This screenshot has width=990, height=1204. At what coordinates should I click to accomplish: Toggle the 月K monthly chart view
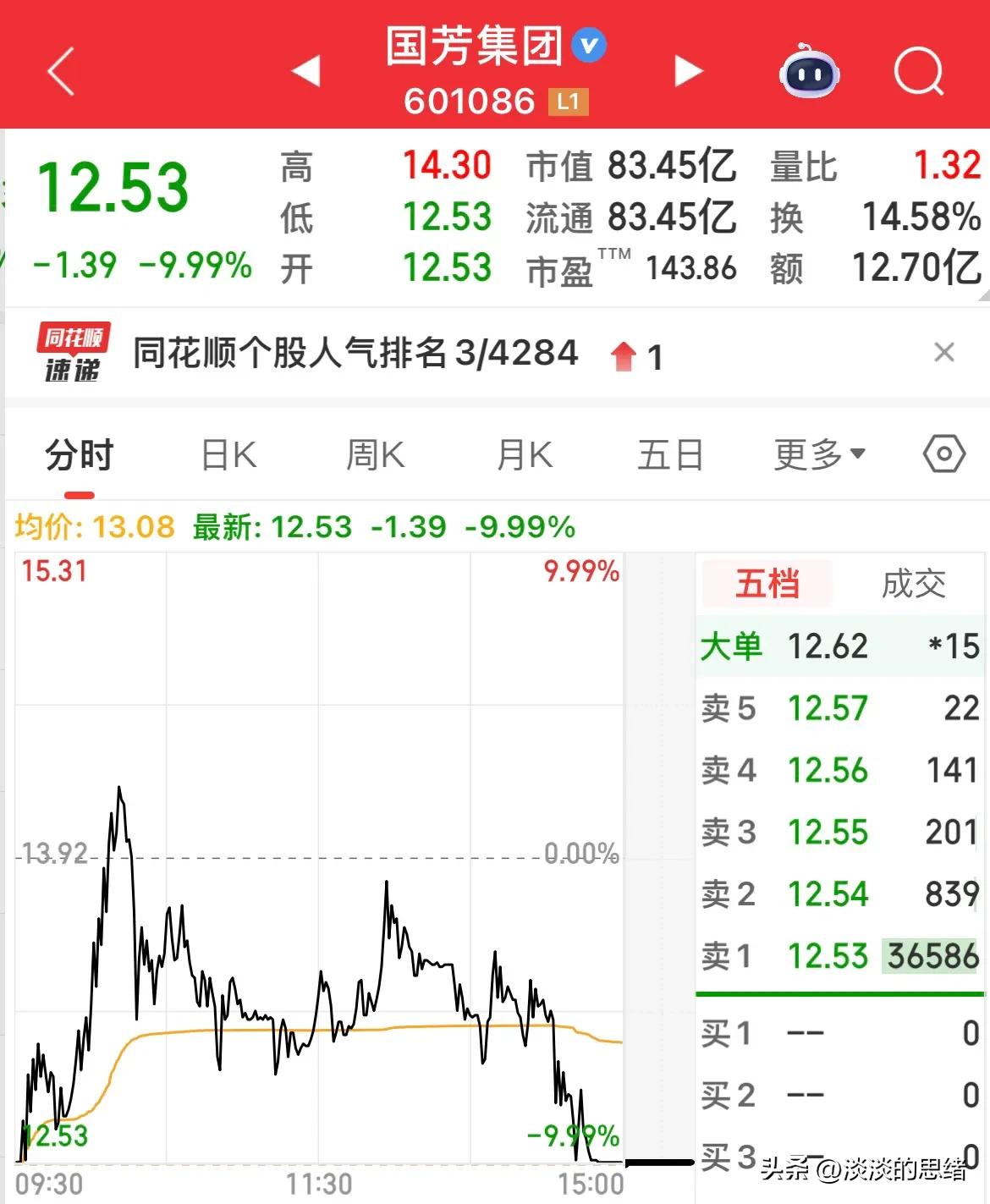click(x=523, y=454)
